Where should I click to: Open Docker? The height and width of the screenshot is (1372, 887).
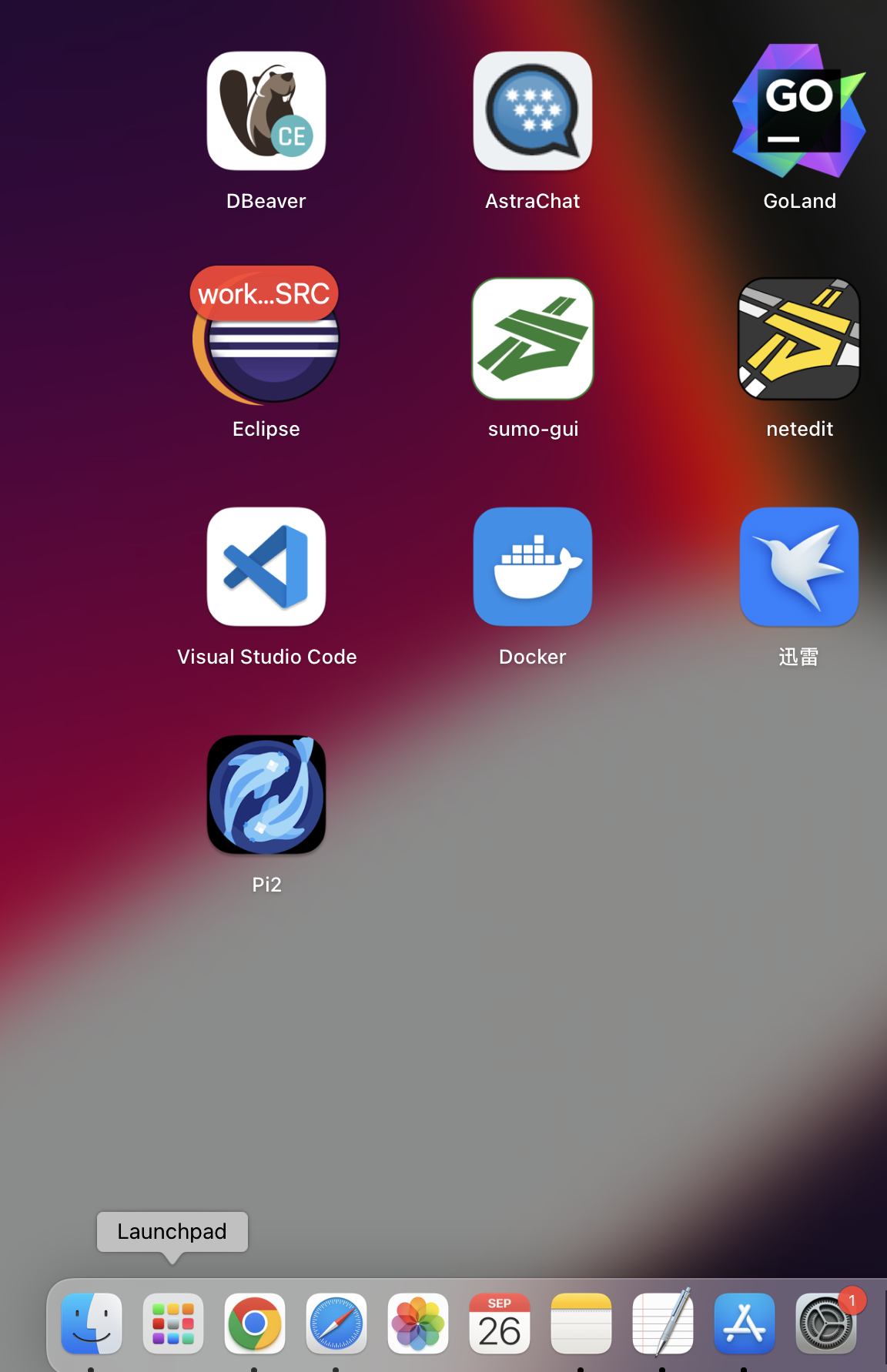pyautogui.click(x=533, y=567)
